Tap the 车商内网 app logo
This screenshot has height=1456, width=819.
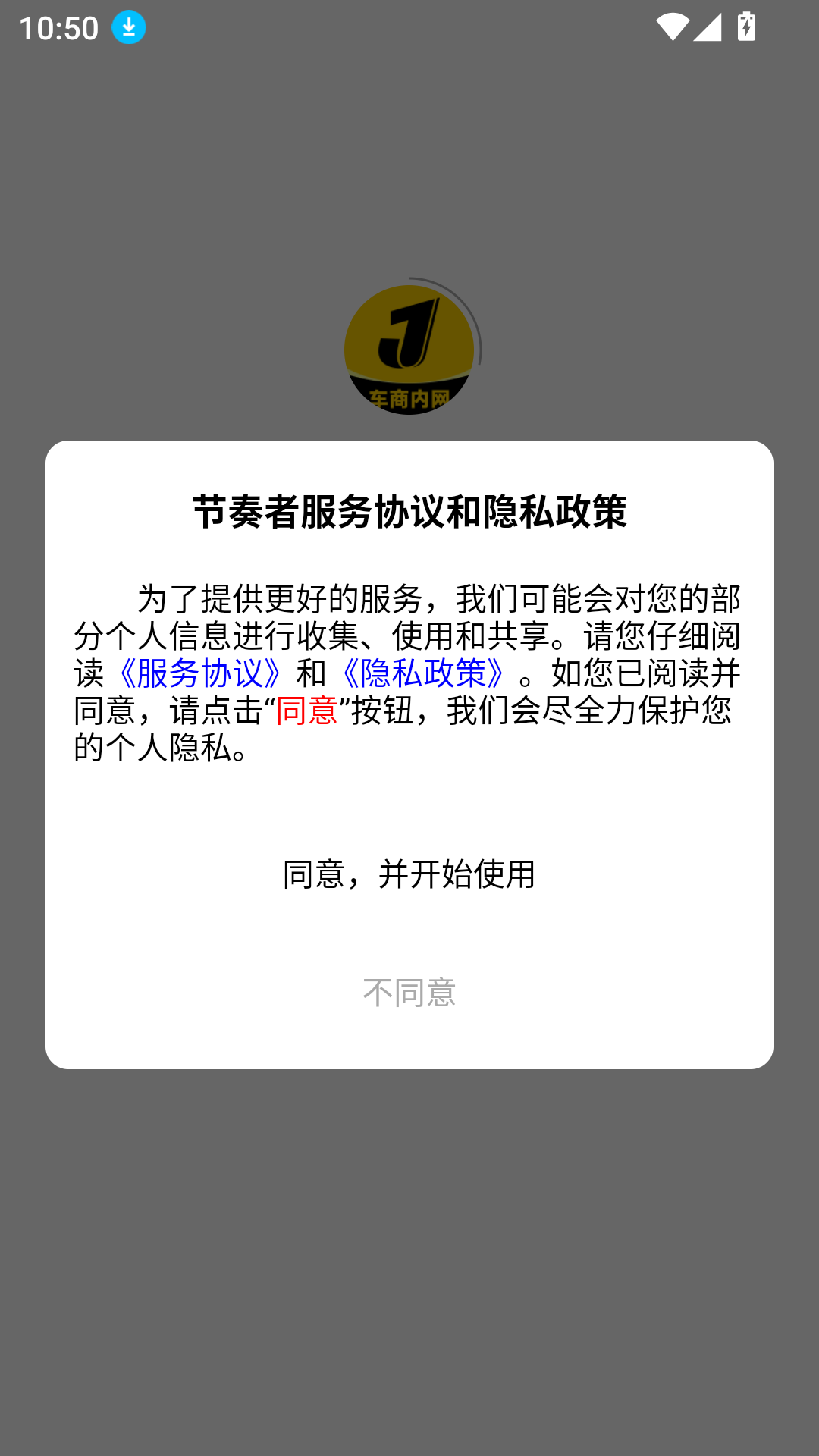[409, 349]
